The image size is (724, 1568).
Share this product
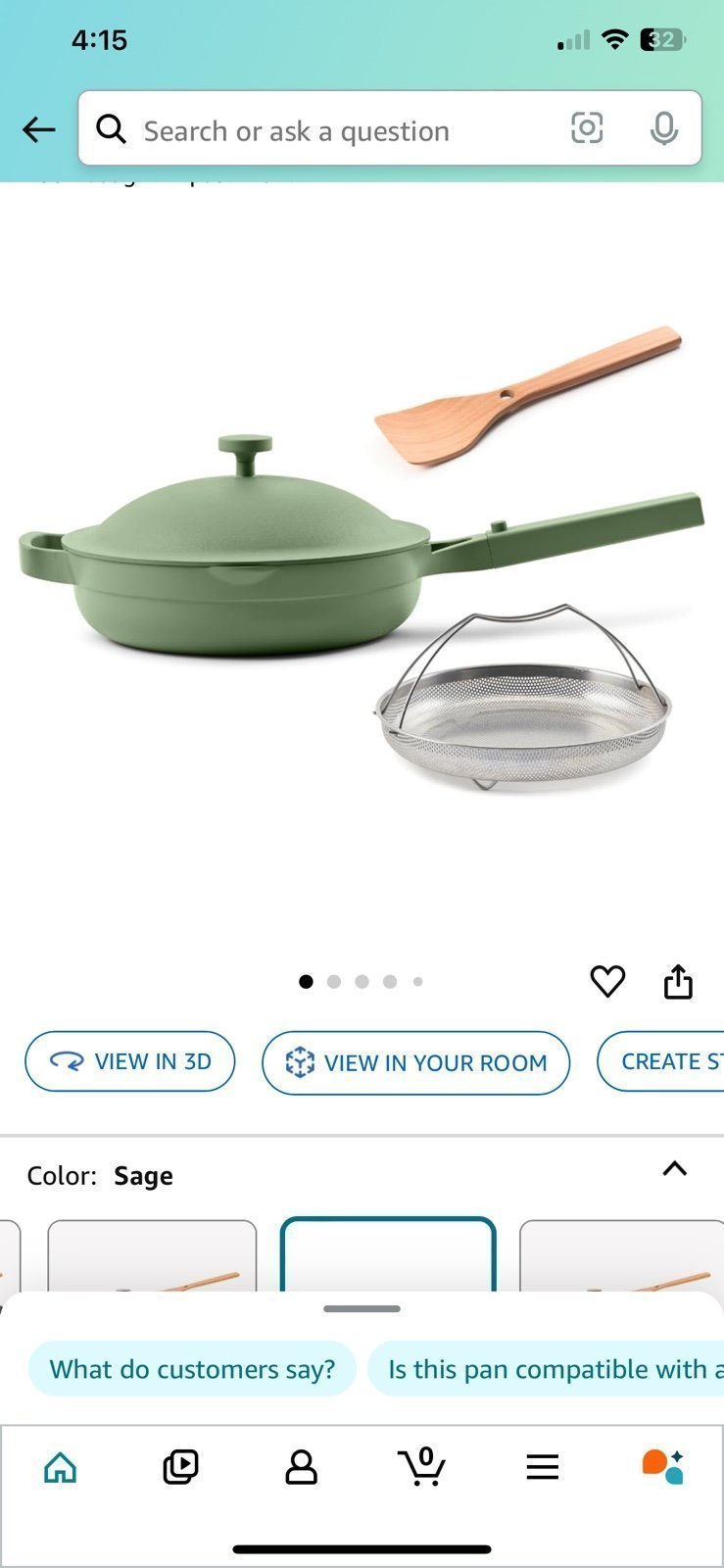point(678,981)
